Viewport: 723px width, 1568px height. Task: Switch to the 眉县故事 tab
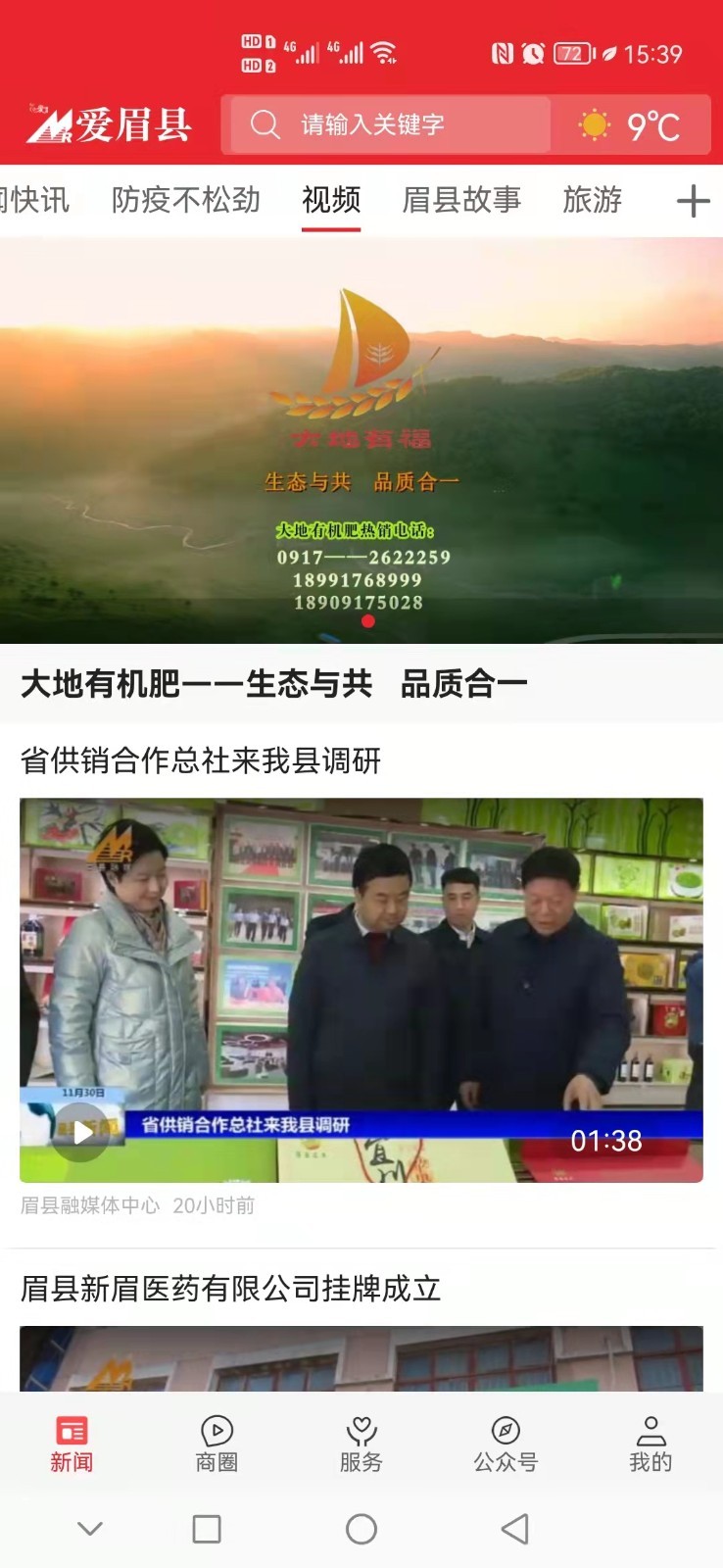pos(461,200)
